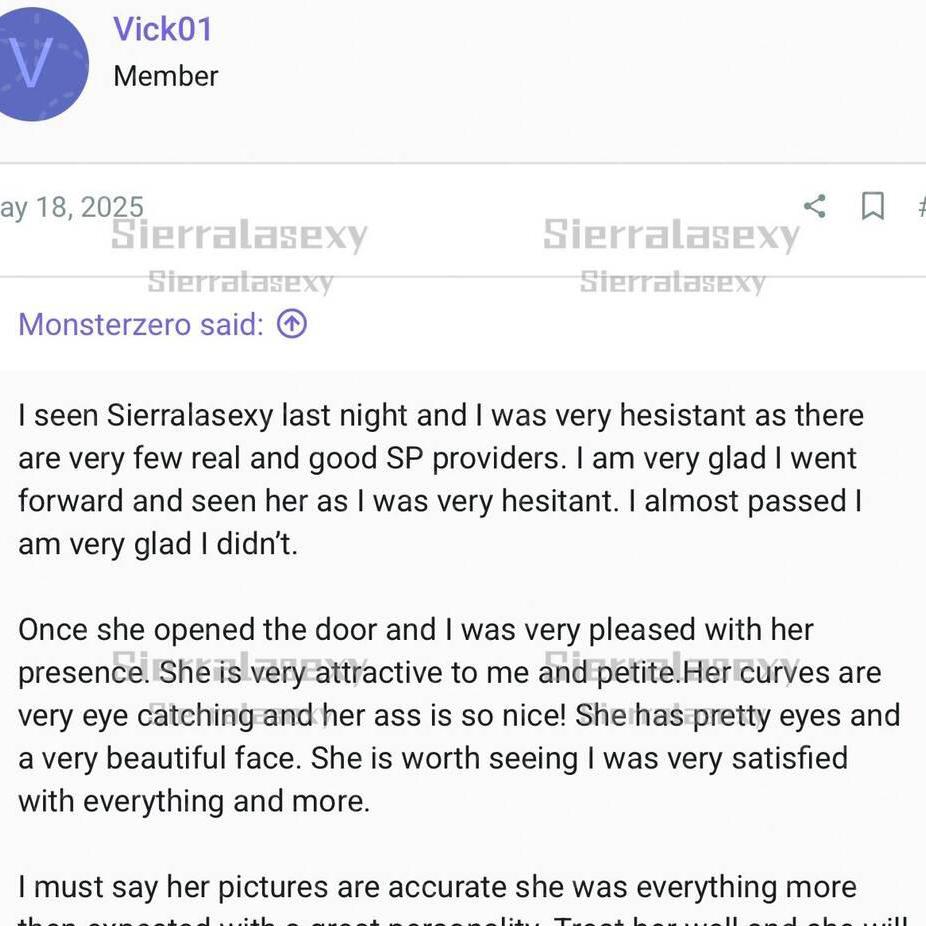Open Vick01's profile from the username
This screenshot has height=926, width=926.
(x=163, y=29)
